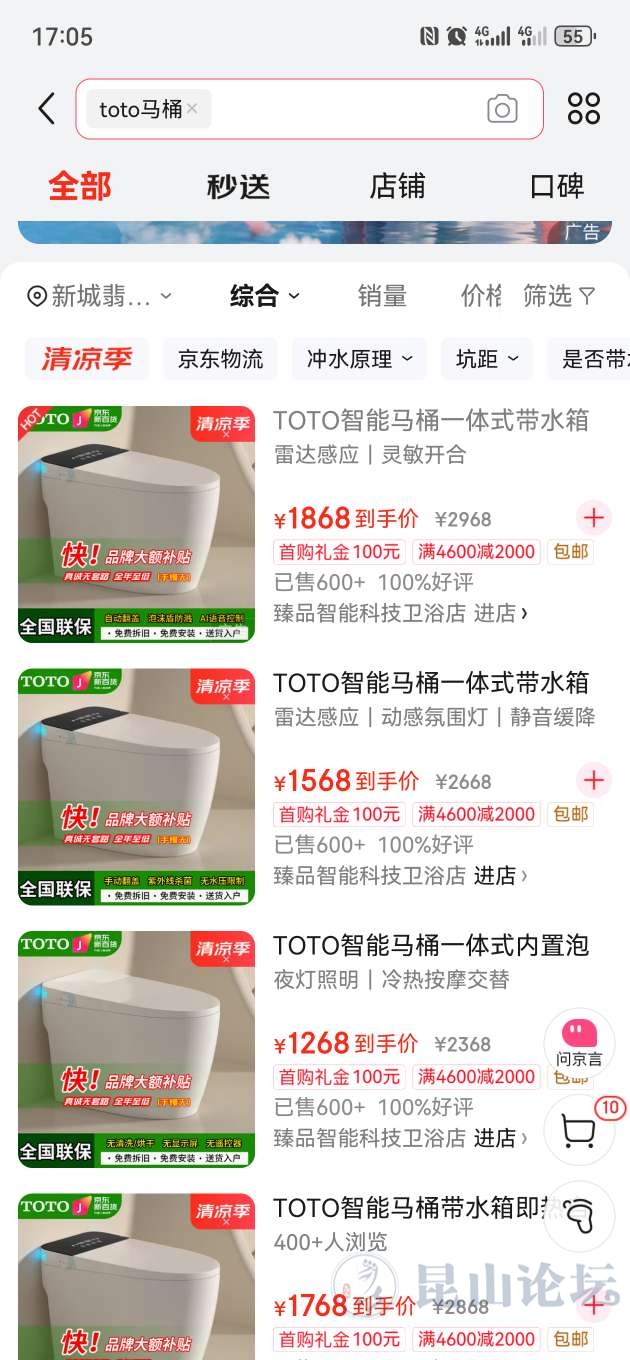Go back with the arrow icon
The height and width of the screenshot is (1360, 630).
click(x=46, y=108)
